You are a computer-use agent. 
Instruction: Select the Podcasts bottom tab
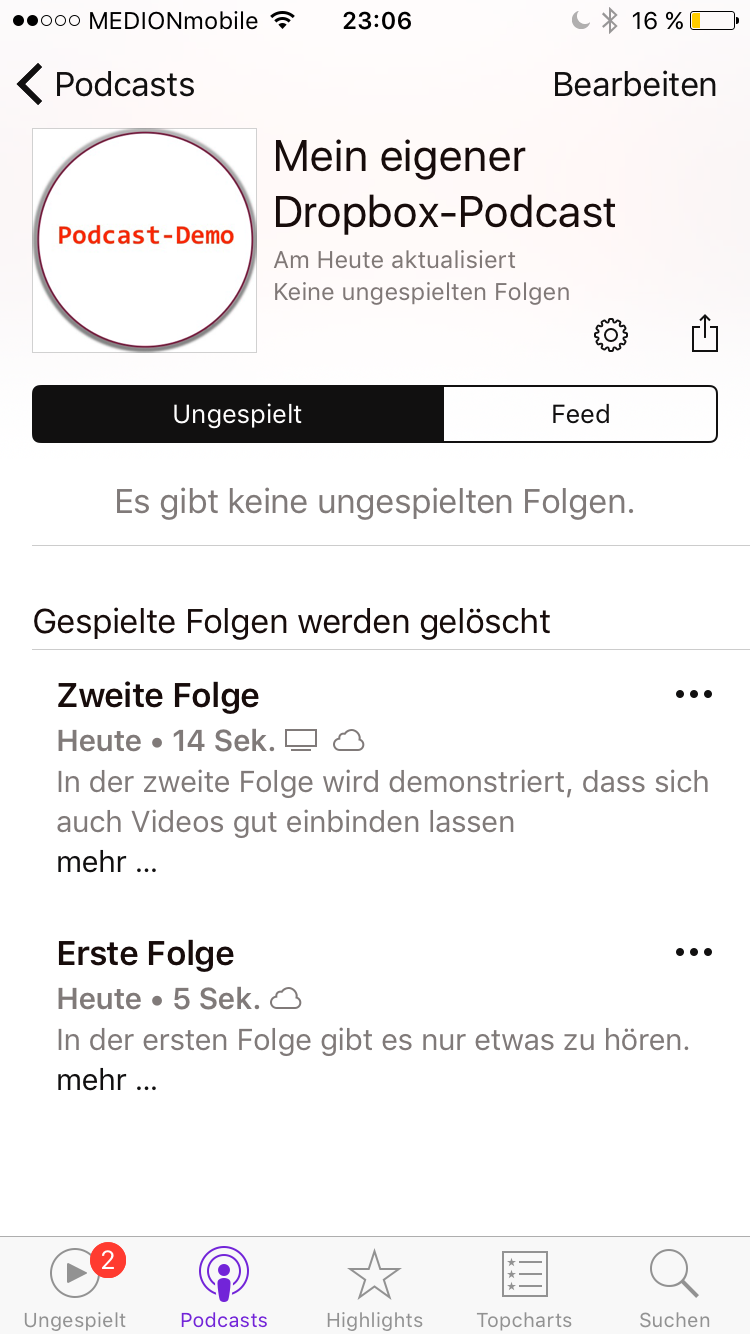click(x=224, y=1286)
